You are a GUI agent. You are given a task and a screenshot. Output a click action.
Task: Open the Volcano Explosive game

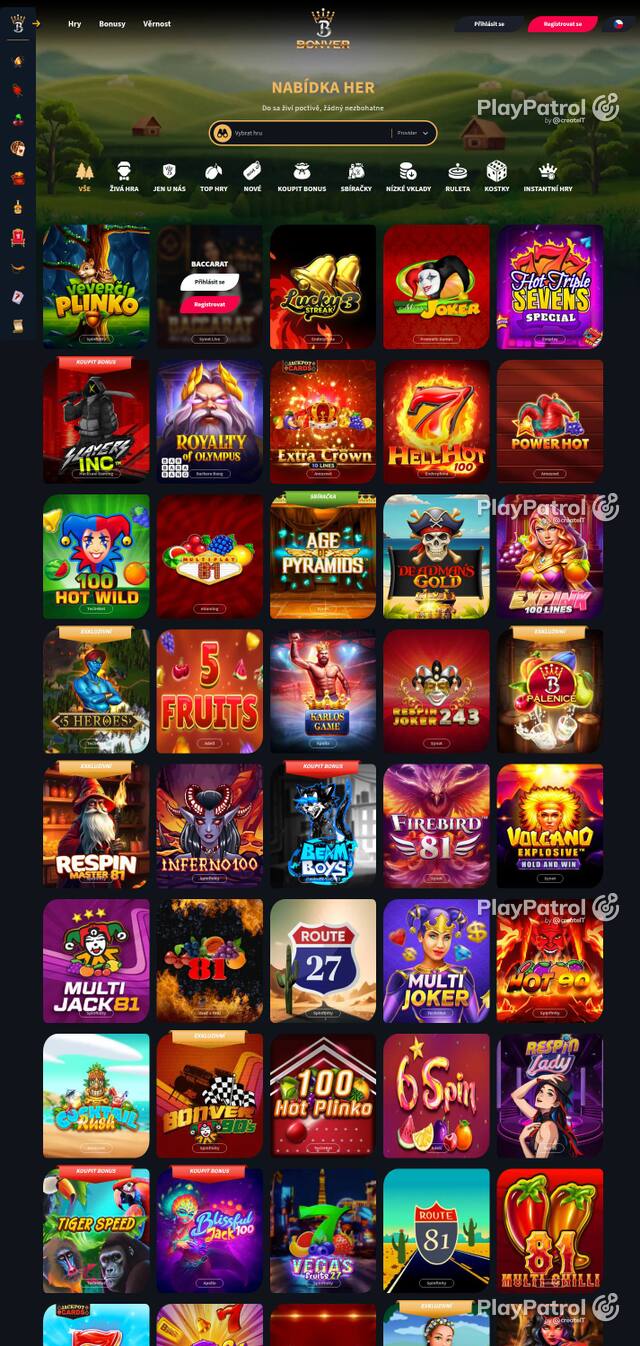(550, 826)
